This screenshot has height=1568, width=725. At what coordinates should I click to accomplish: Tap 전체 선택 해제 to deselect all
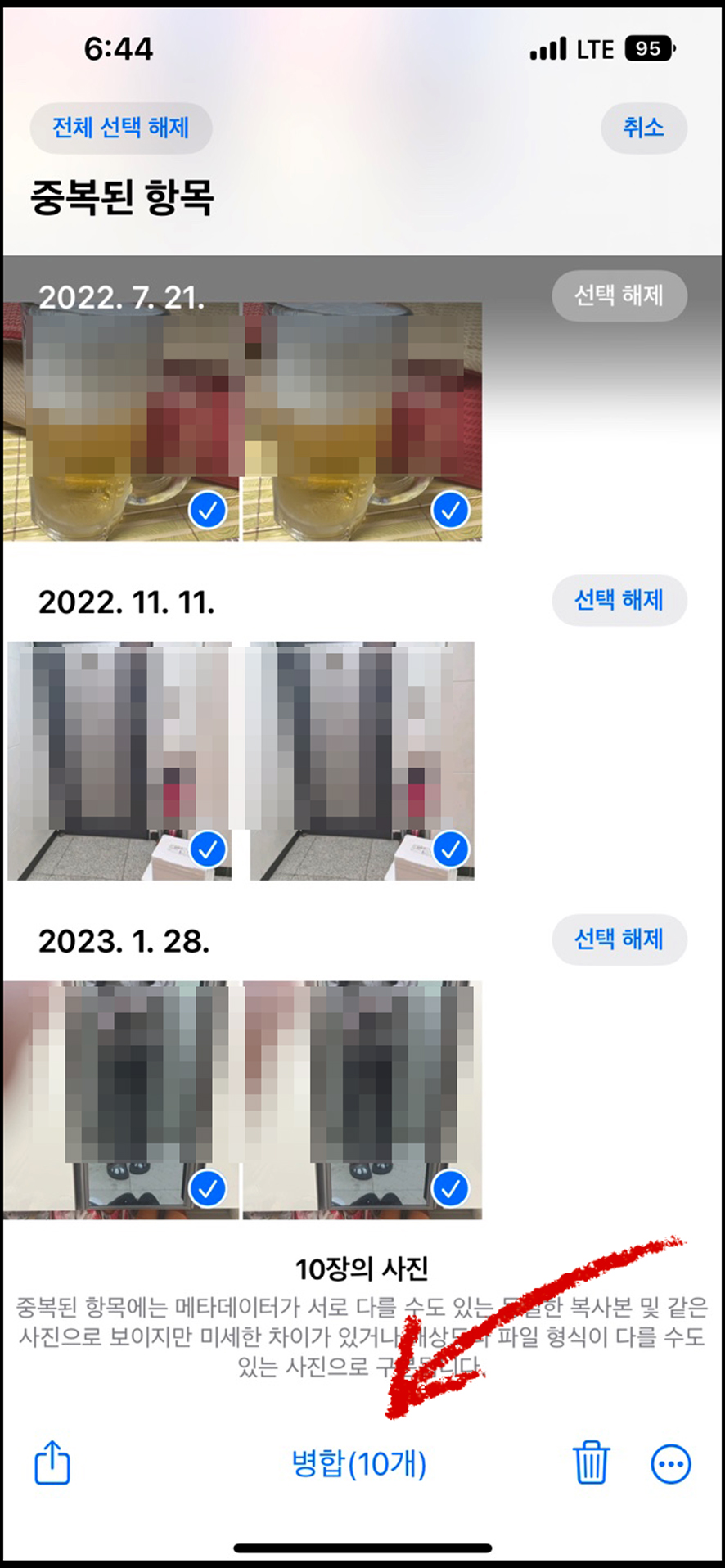click(121, 128)
